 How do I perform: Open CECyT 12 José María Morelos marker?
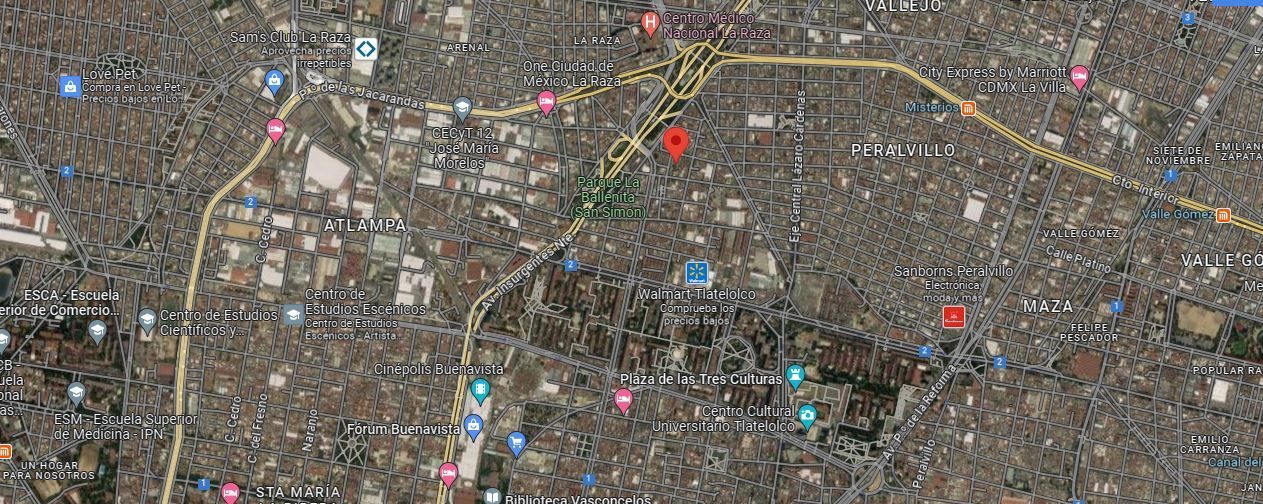(462, 107)
